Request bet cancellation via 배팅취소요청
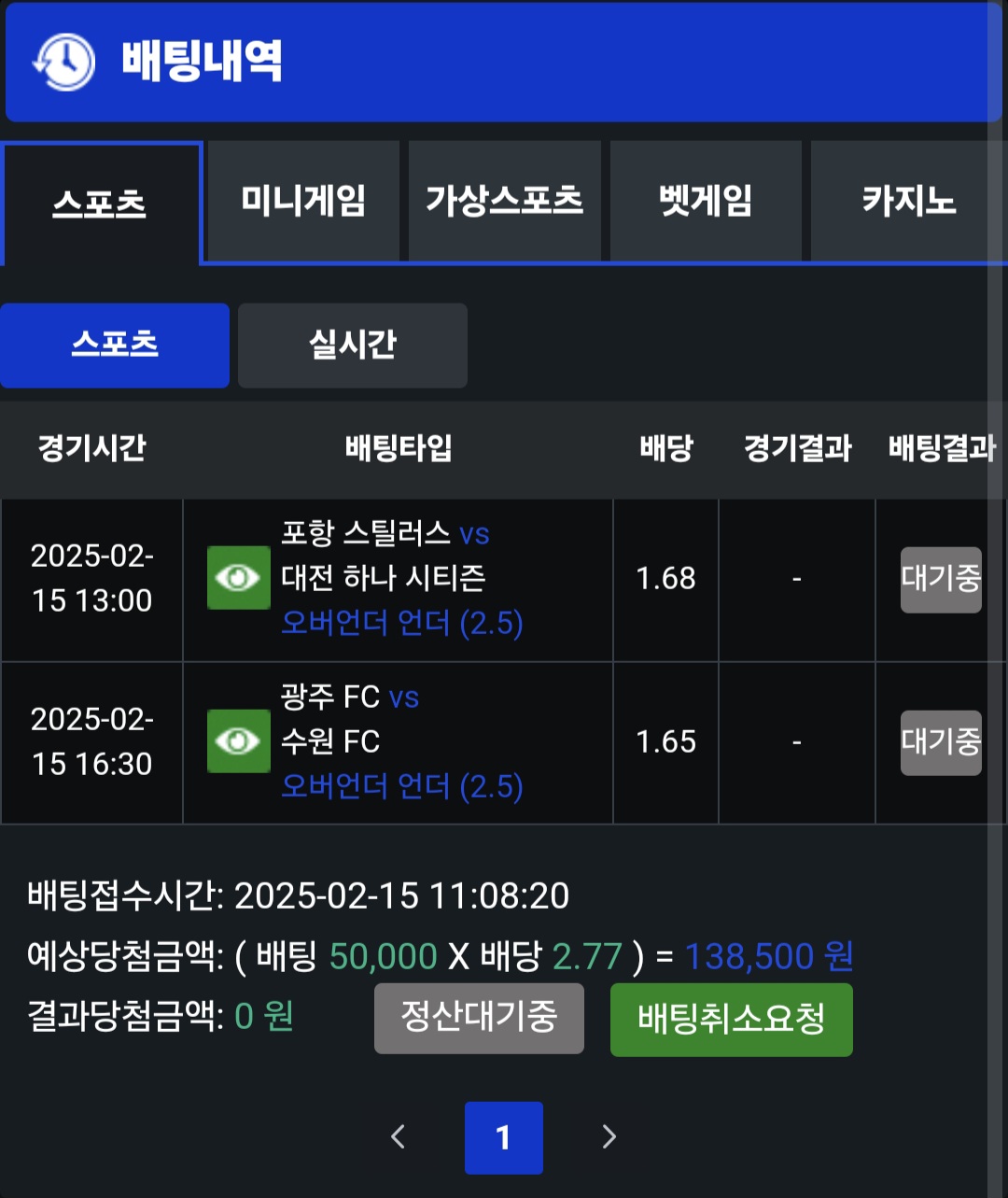Image resolution: width=1008 pixels, height=1198 pixels. (x=731, y=1019)
